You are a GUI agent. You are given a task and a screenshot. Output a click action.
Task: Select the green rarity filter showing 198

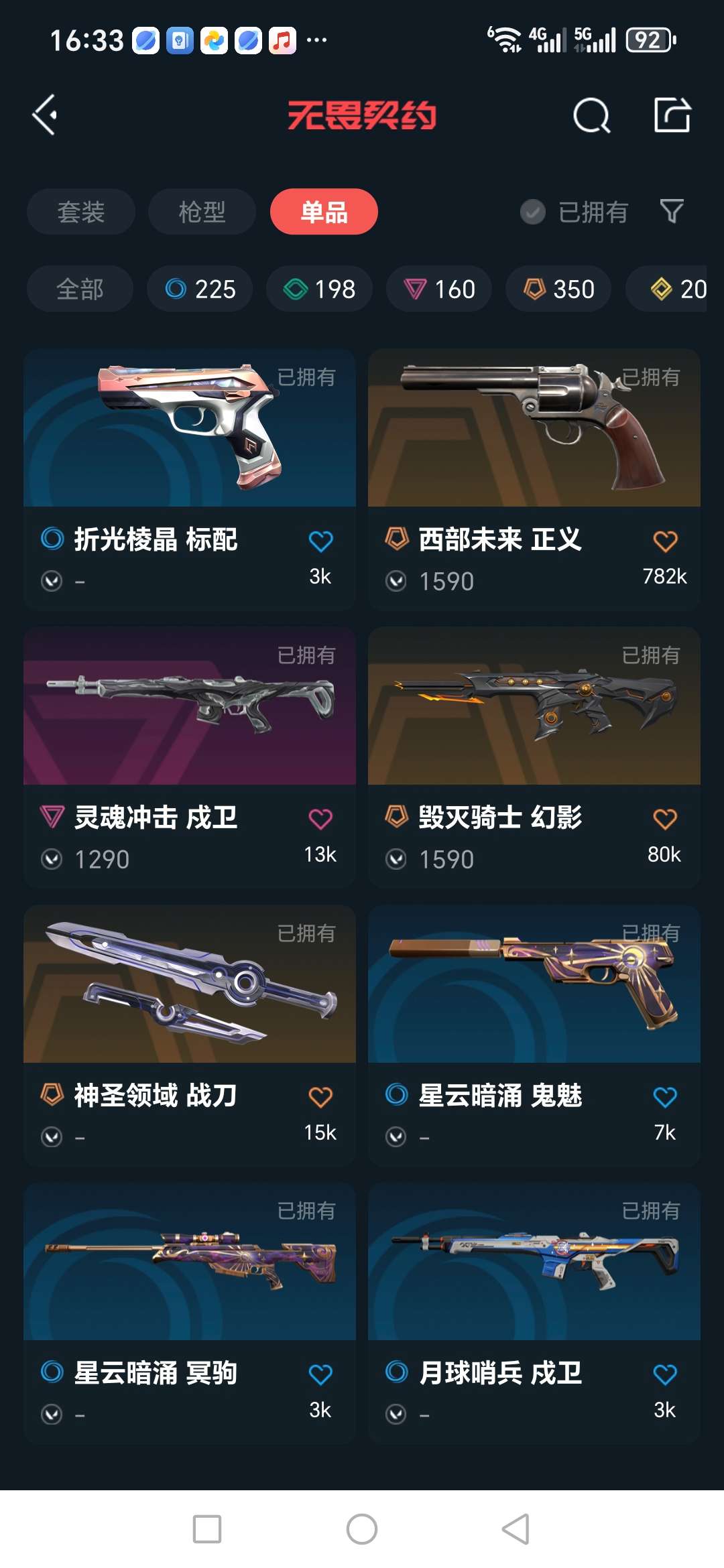319,289
